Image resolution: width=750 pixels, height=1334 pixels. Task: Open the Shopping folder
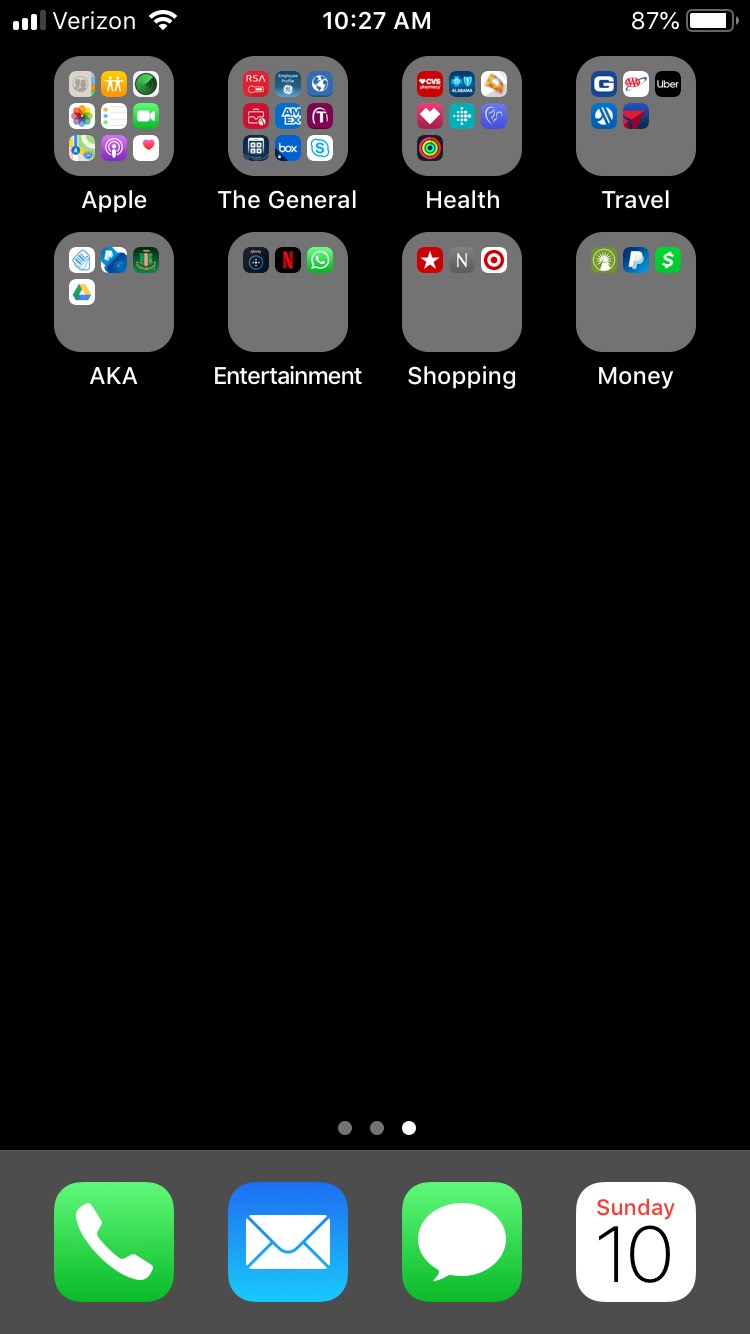pos(462,292)
